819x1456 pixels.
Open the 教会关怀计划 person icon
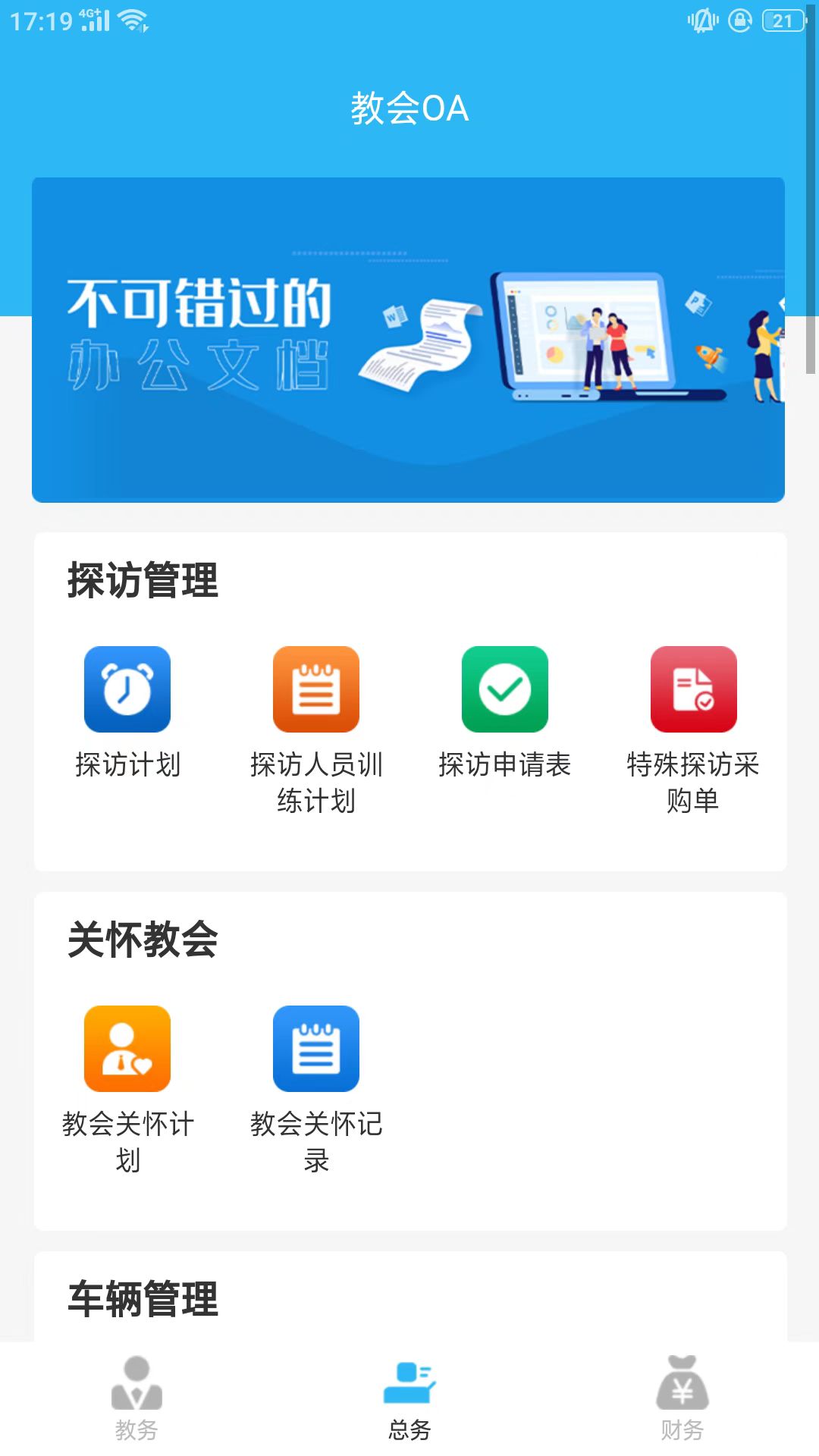[x=127, y=1050]
